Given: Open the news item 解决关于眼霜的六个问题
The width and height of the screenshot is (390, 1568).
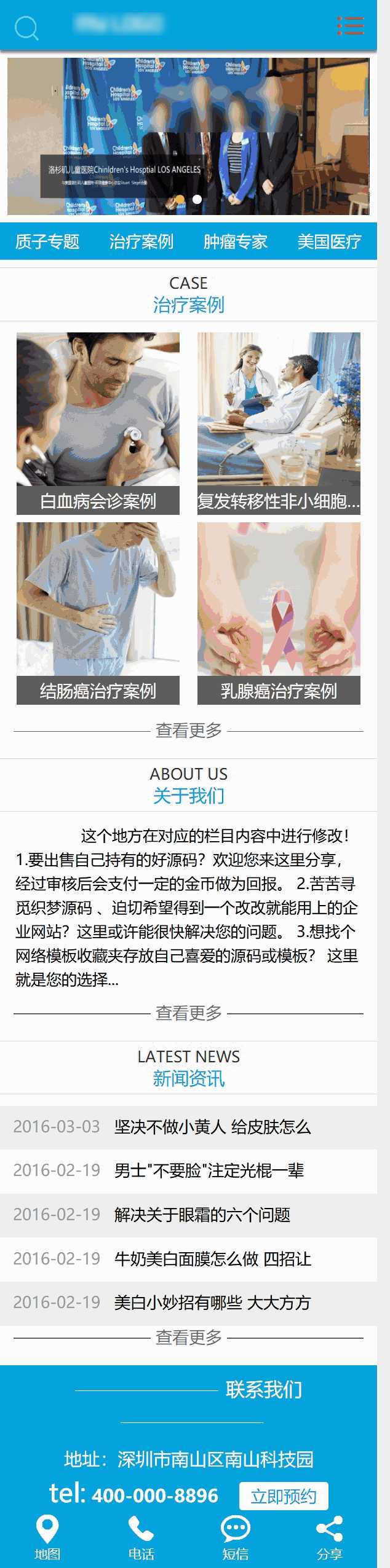Looking at the screenshot, I should [x=202, y=1215].
